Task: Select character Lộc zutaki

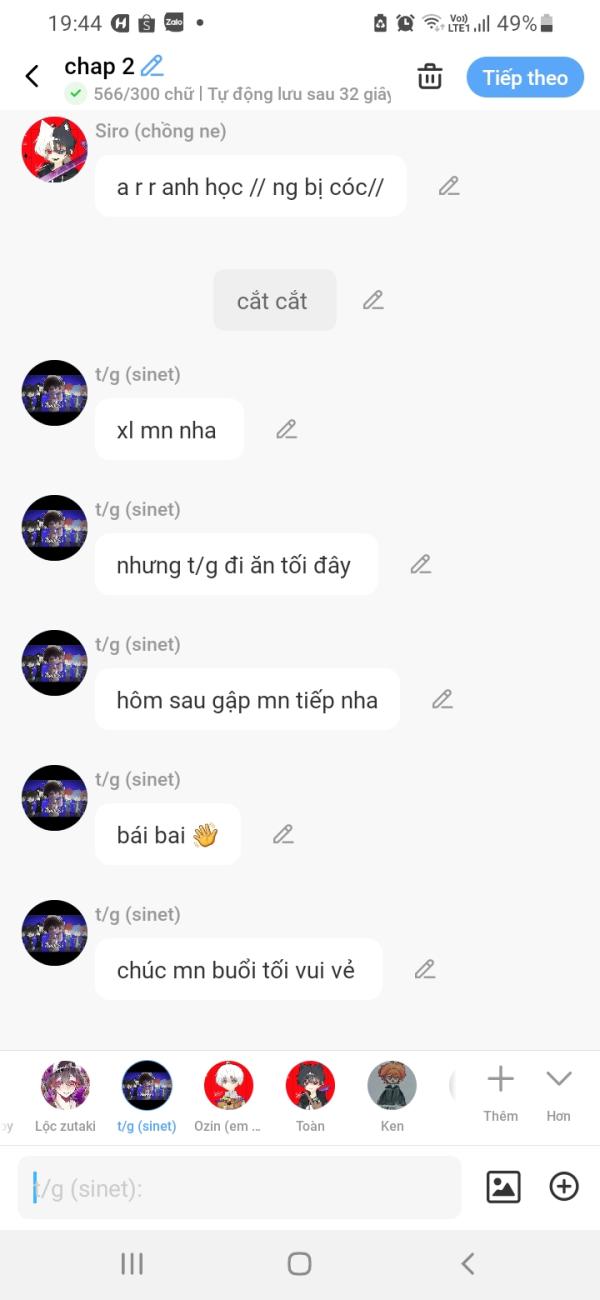Action: (x=65, y=1096)
